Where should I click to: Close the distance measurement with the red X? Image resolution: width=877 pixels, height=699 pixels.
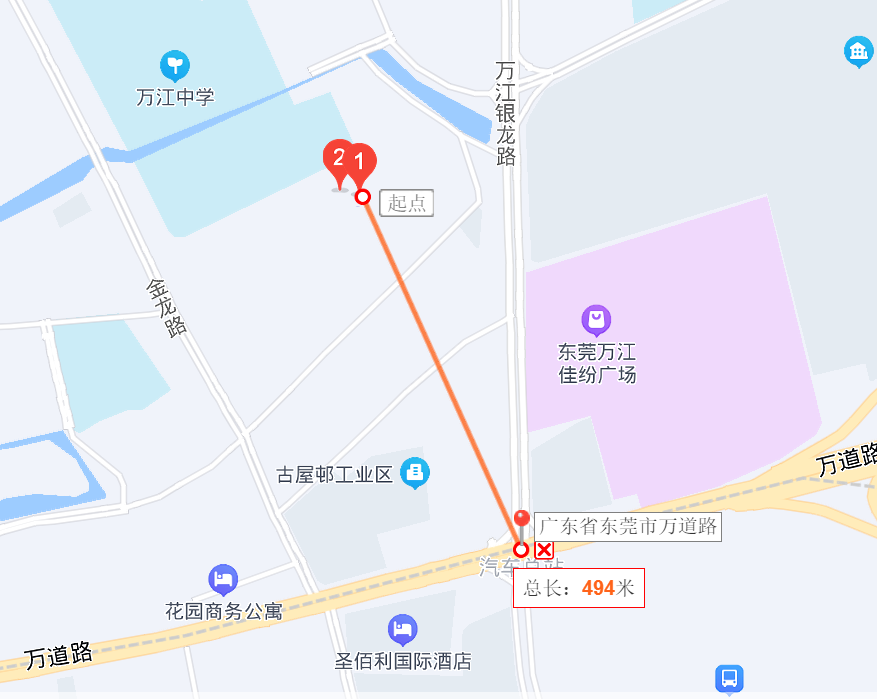click(544, 550)
